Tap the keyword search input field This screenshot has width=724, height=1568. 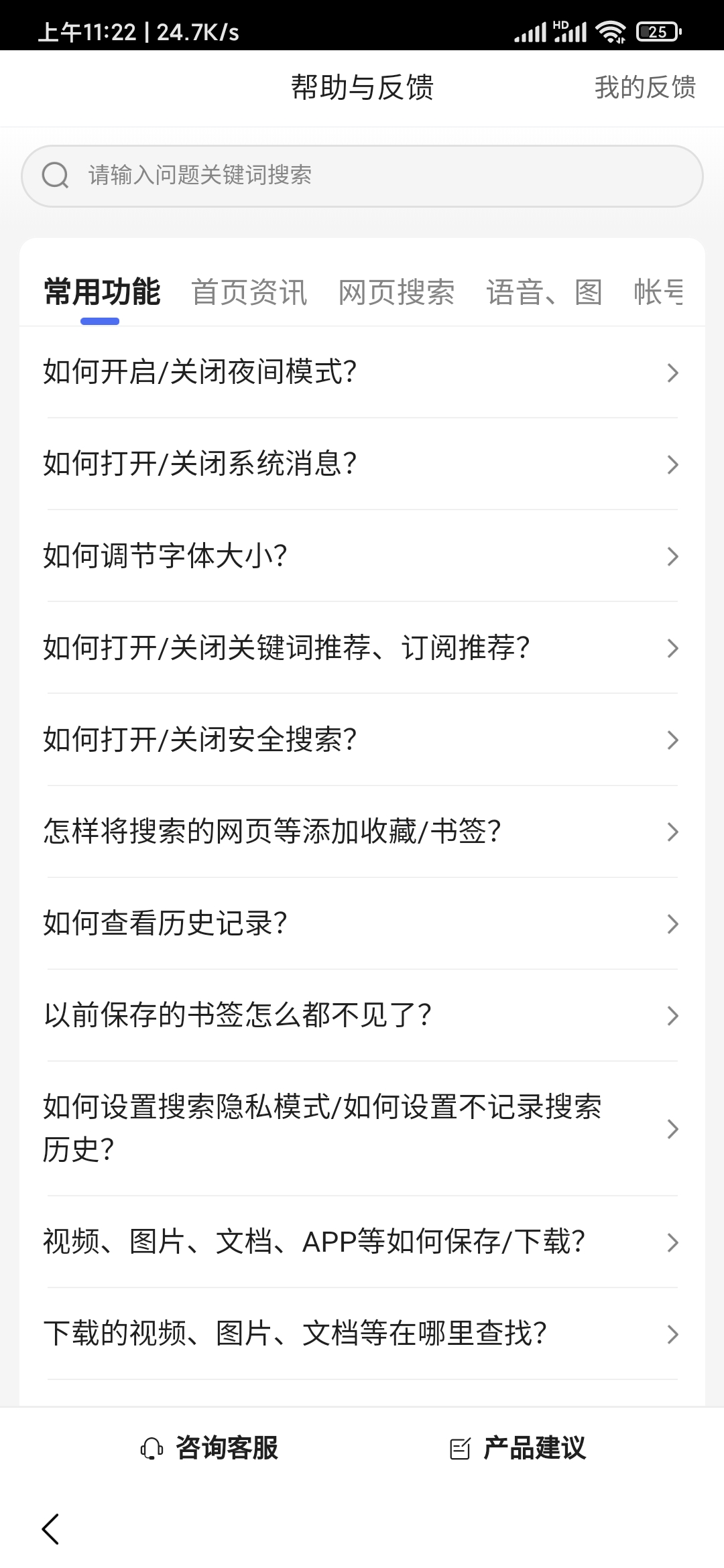pos(362,176)
